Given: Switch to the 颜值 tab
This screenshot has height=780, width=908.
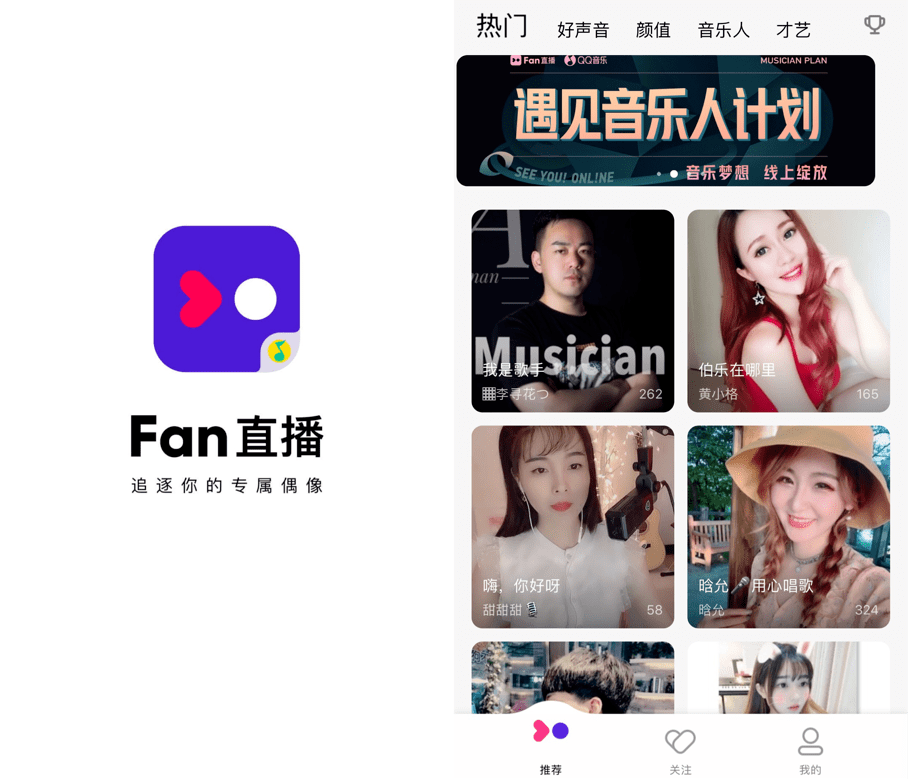Looking at the screenshot, I should [653, 30].
